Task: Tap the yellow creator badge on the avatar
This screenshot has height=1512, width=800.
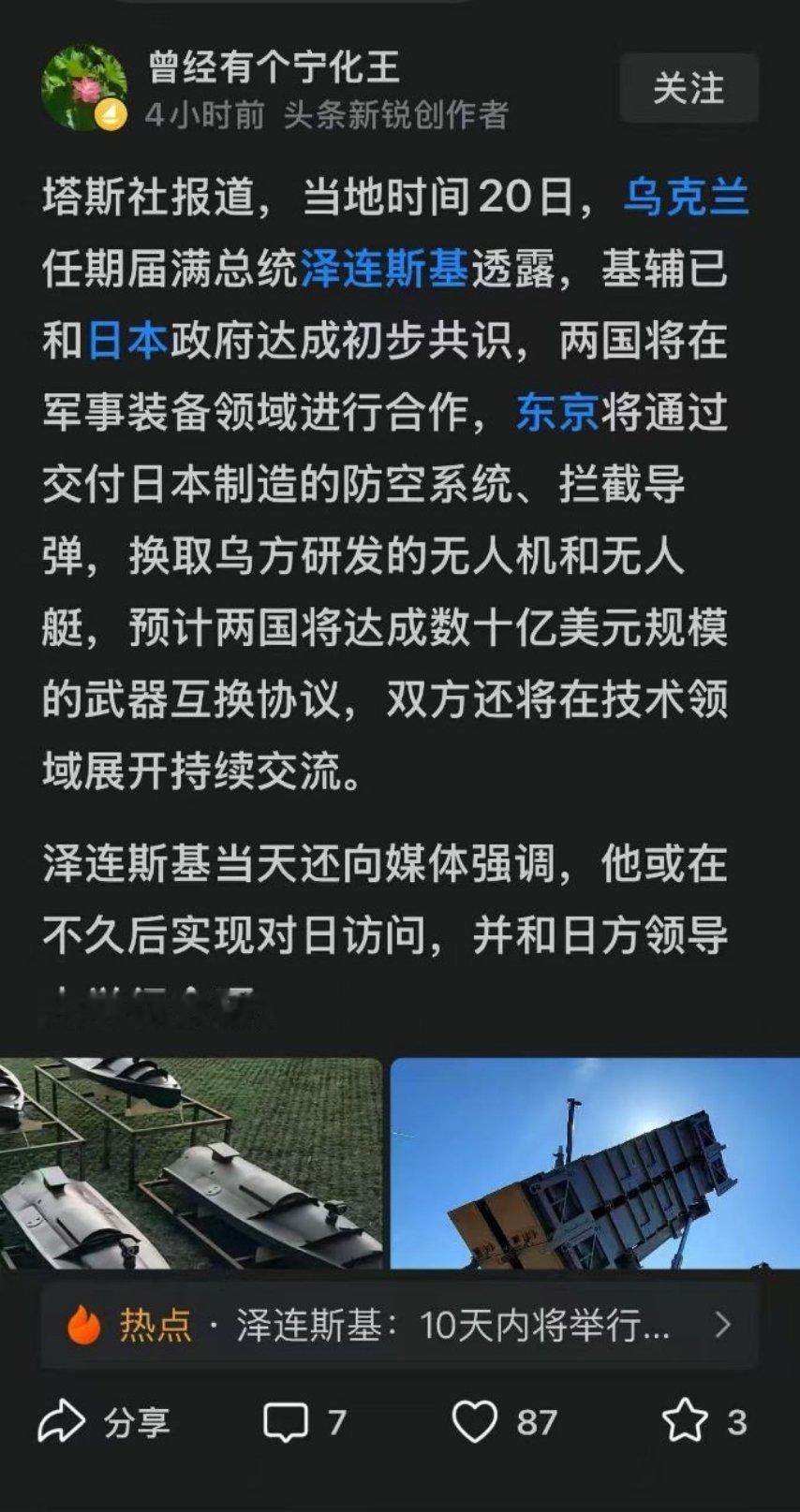Action: click(112, 113)
